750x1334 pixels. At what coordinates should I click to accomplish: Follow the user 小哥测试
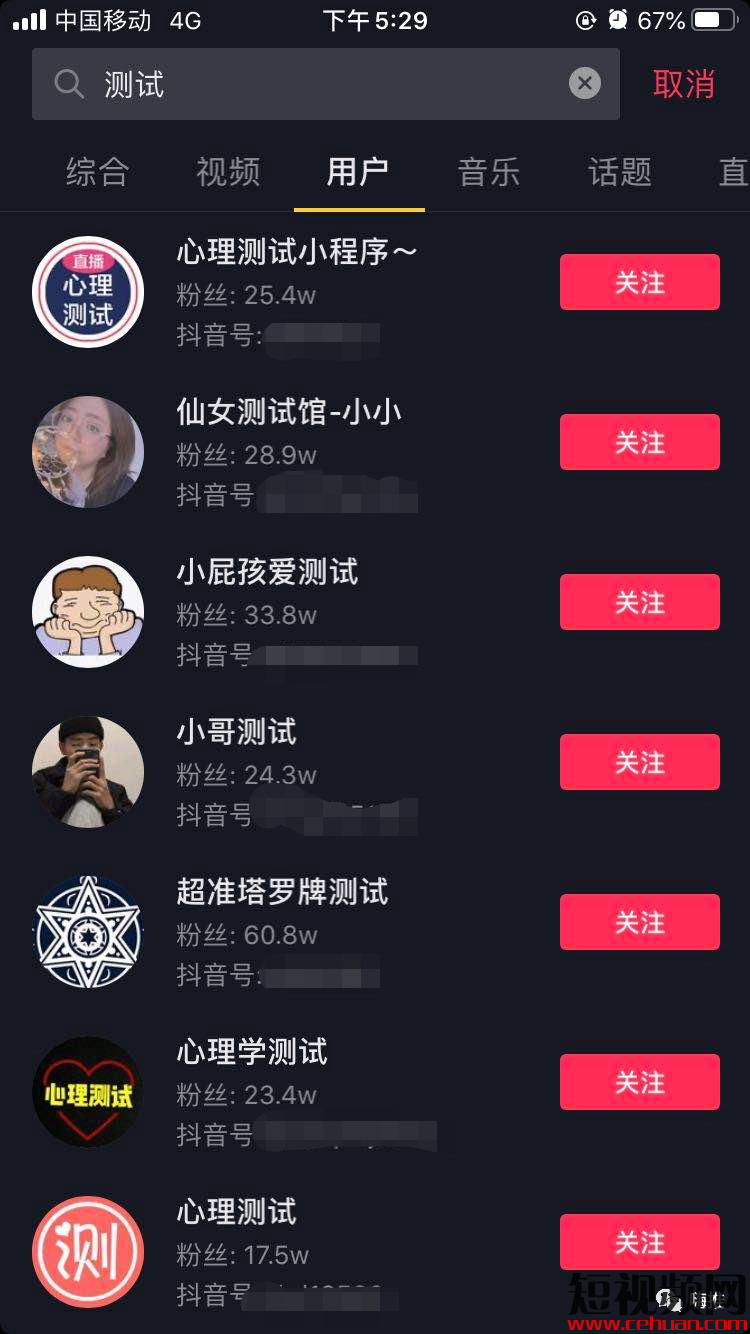tap(639, 762)
